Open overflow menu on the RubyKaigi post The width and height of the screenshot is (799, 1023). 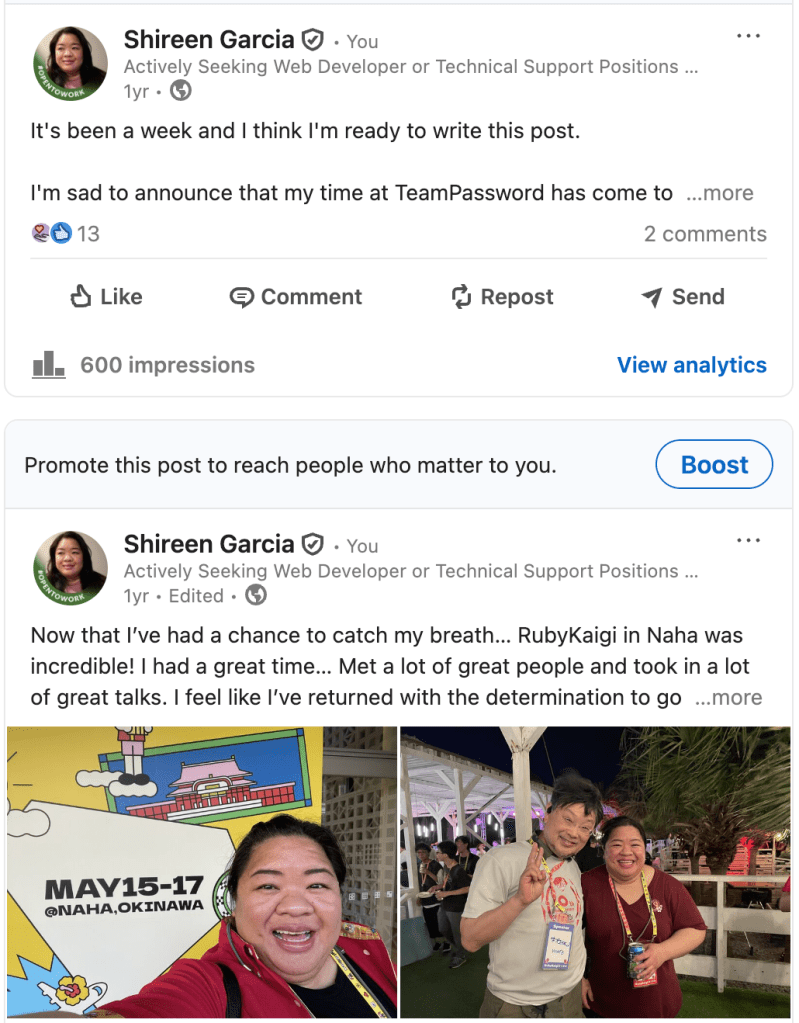click(748, 541)
